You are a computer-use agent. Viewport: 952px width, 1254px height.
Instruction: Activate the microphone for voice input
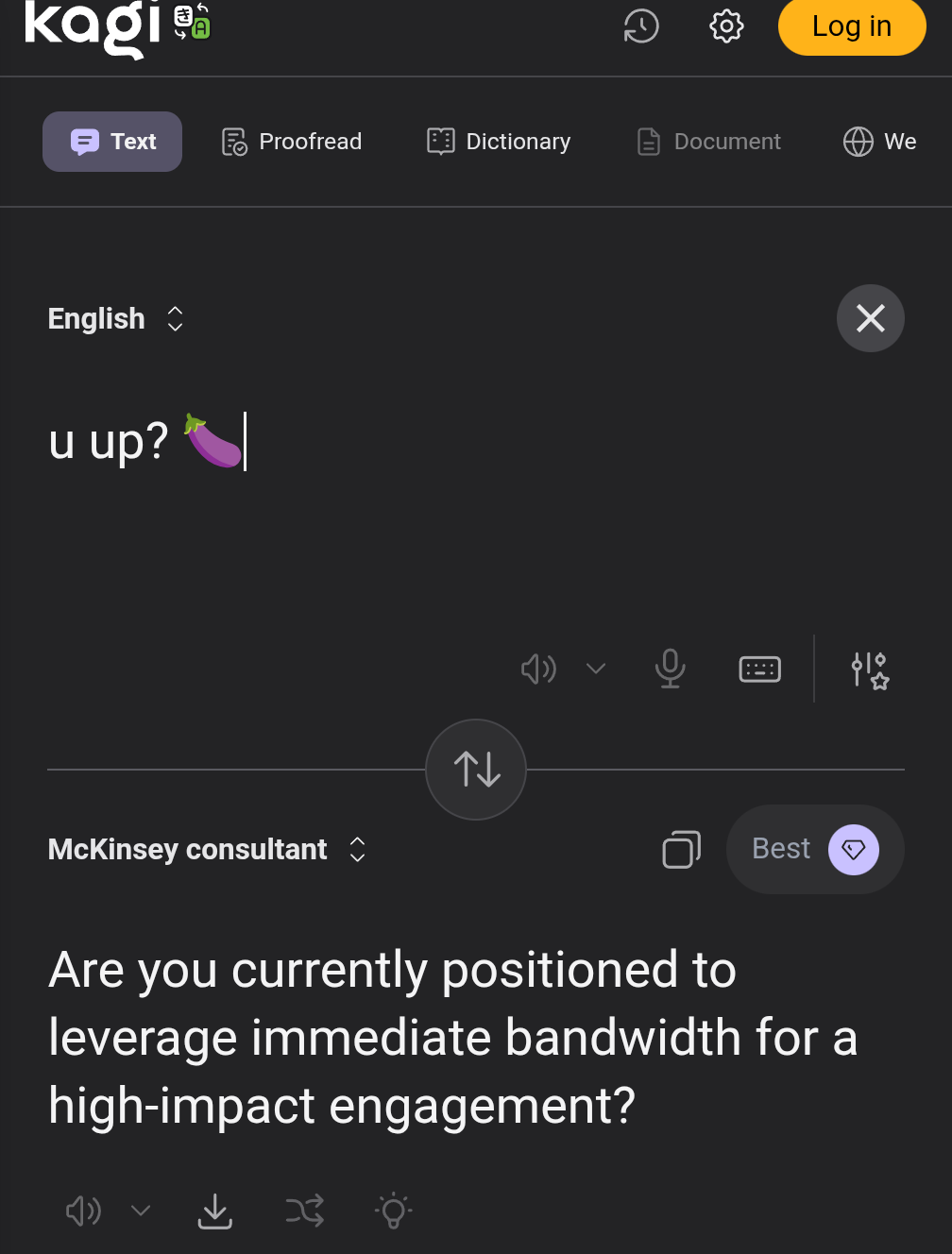(x=670, y=669)
